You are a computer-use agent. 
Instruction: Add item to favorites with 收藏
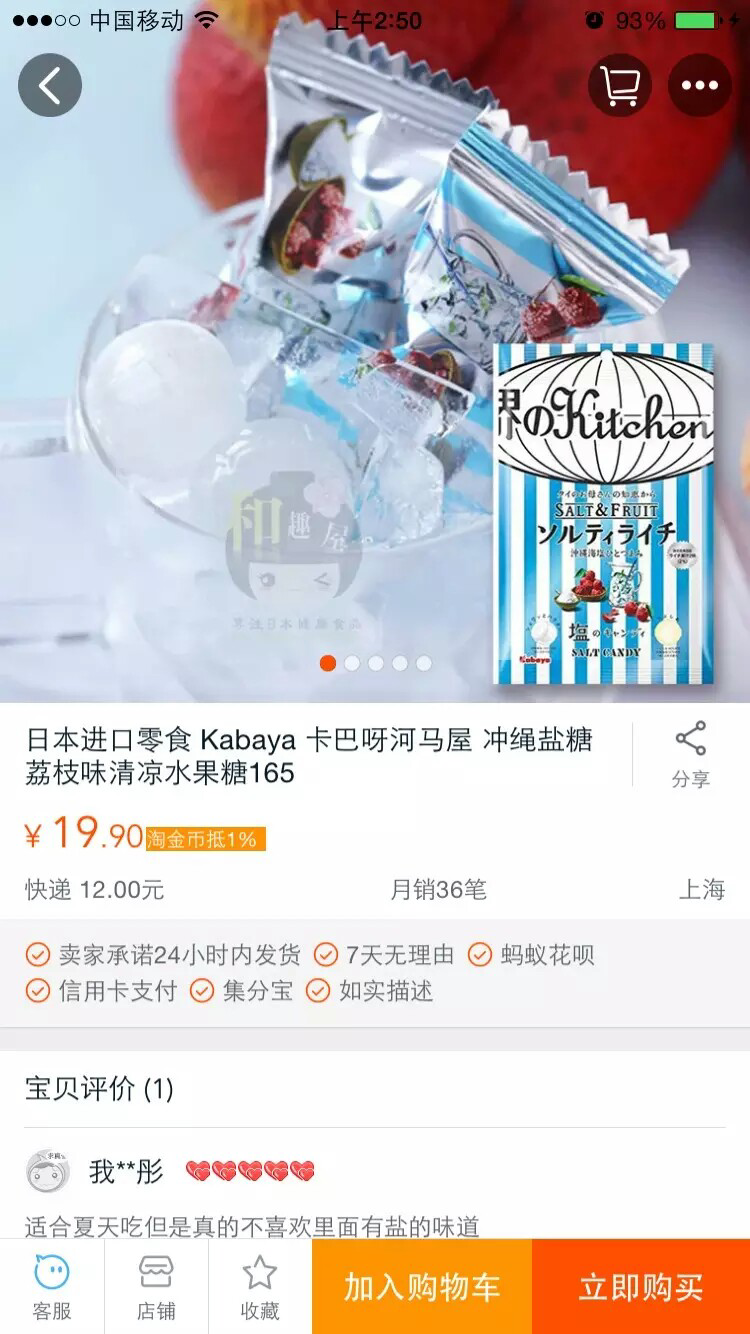click(260, 1287)
